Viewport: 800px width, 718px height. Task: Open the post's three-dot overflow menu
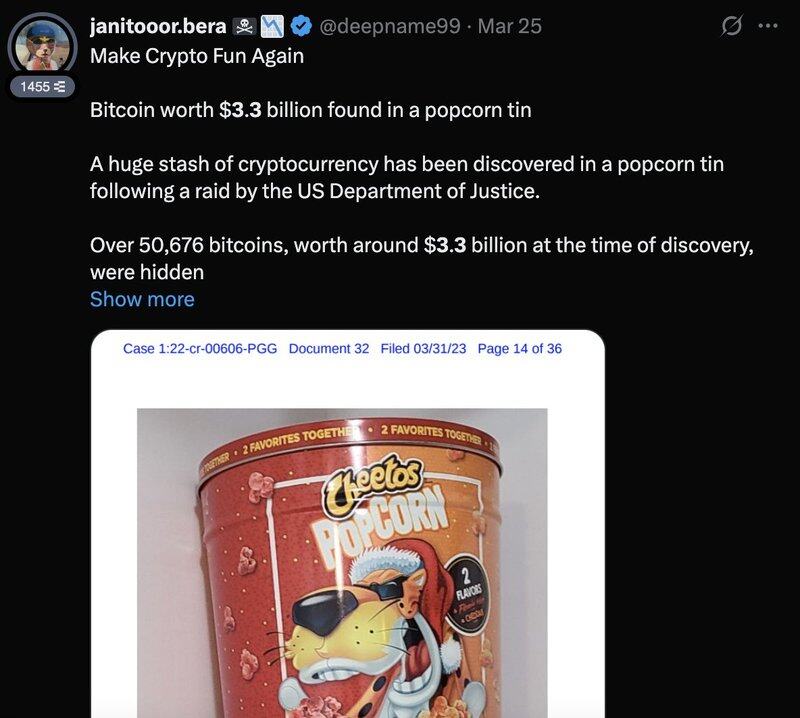tap(768, 27)
